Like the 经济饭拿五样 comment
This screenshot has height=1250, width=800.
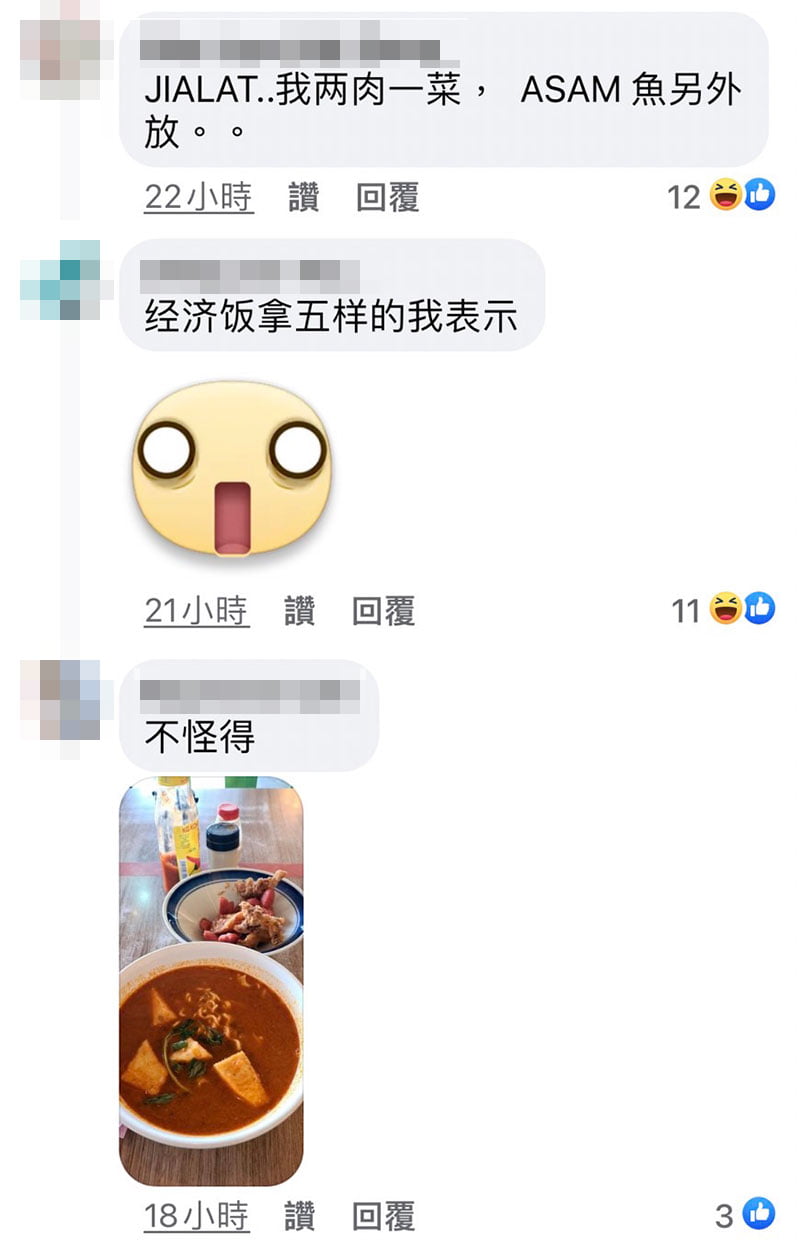[x=299, y=610]
